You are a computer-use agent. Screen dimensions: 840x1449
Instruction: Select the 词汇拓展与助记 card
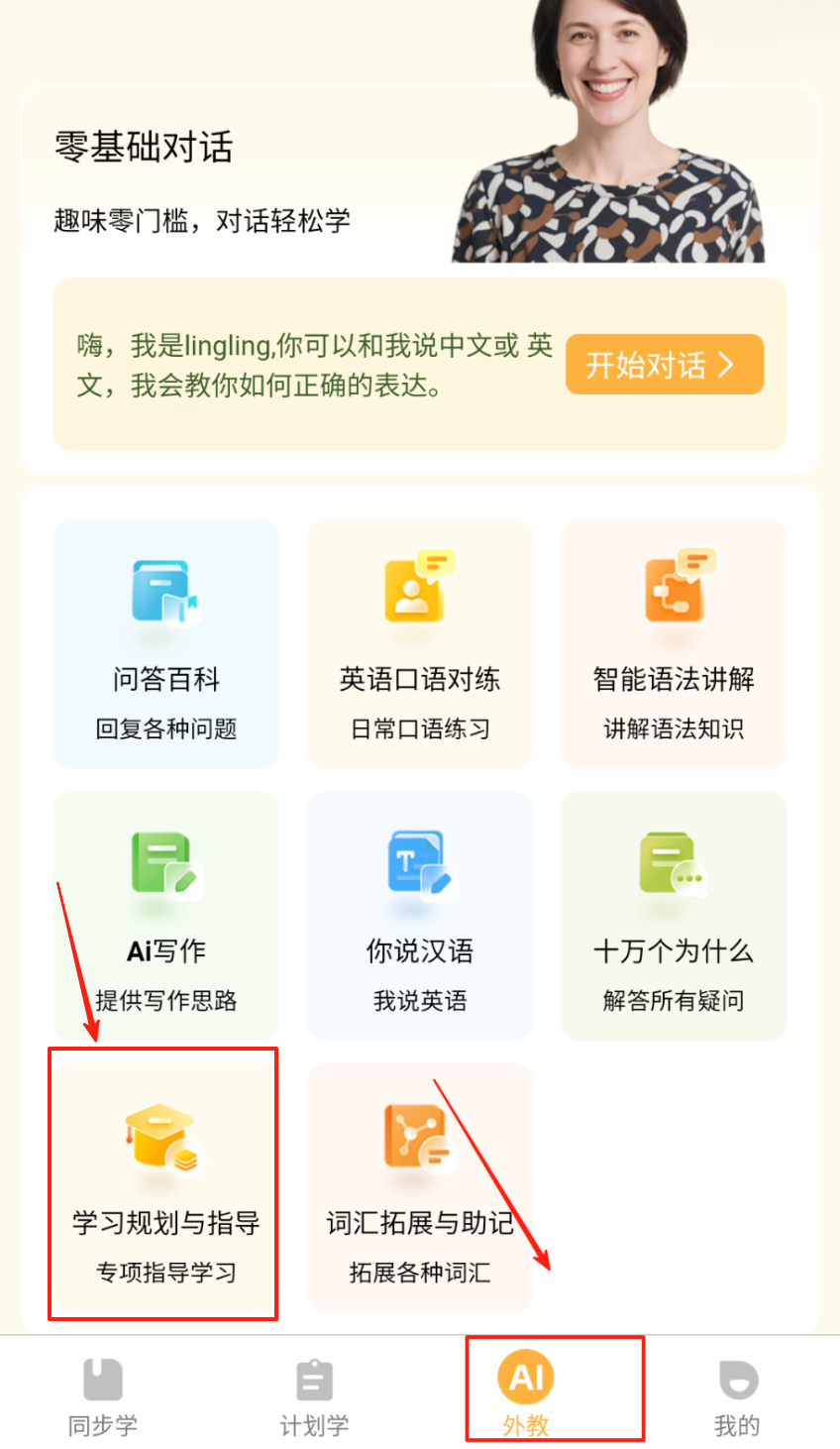[419, 1187]
